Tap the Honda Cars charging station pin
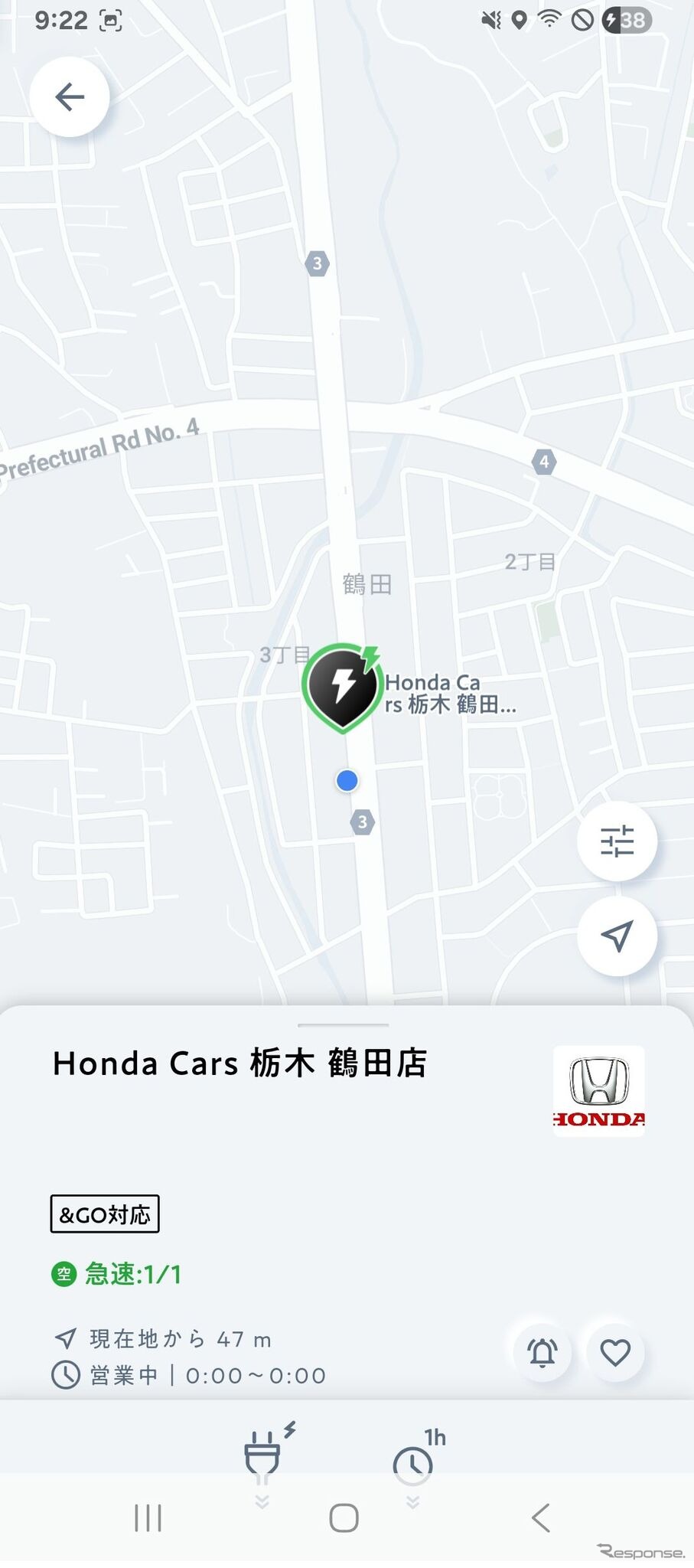This screenshot has height=1568, width=694. coord(343,685)
